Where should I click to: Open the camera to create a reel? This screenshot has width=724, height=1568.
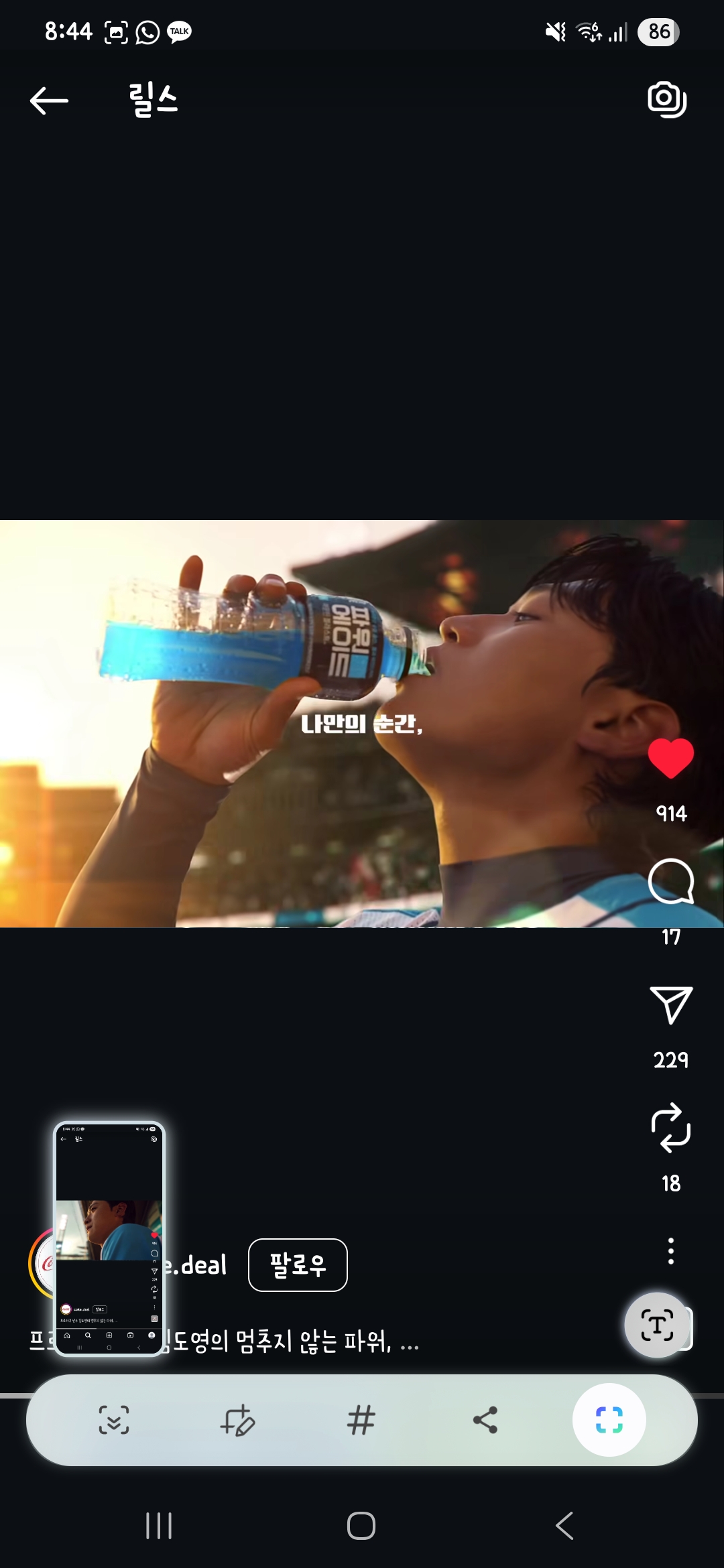click(666, 100)
